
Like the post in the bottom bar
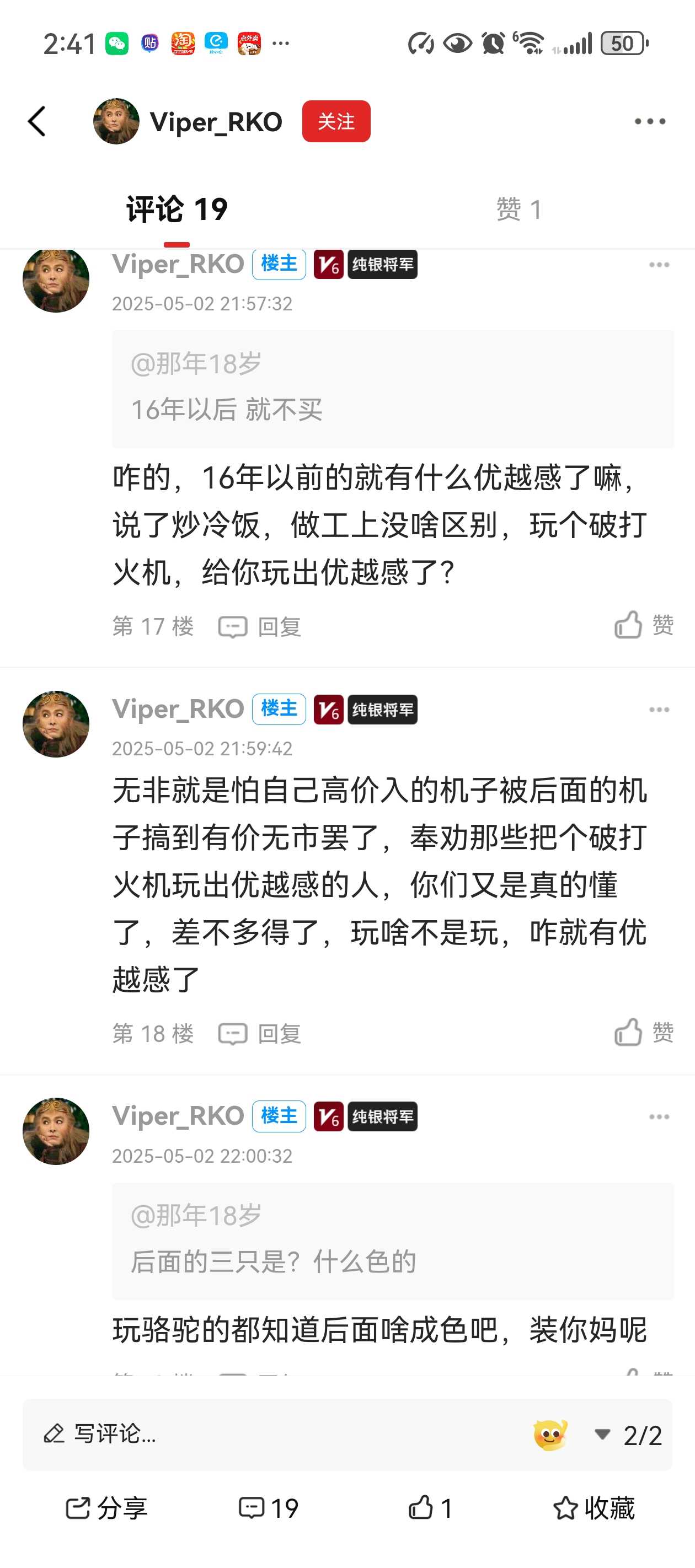[x=430, y=1508]
